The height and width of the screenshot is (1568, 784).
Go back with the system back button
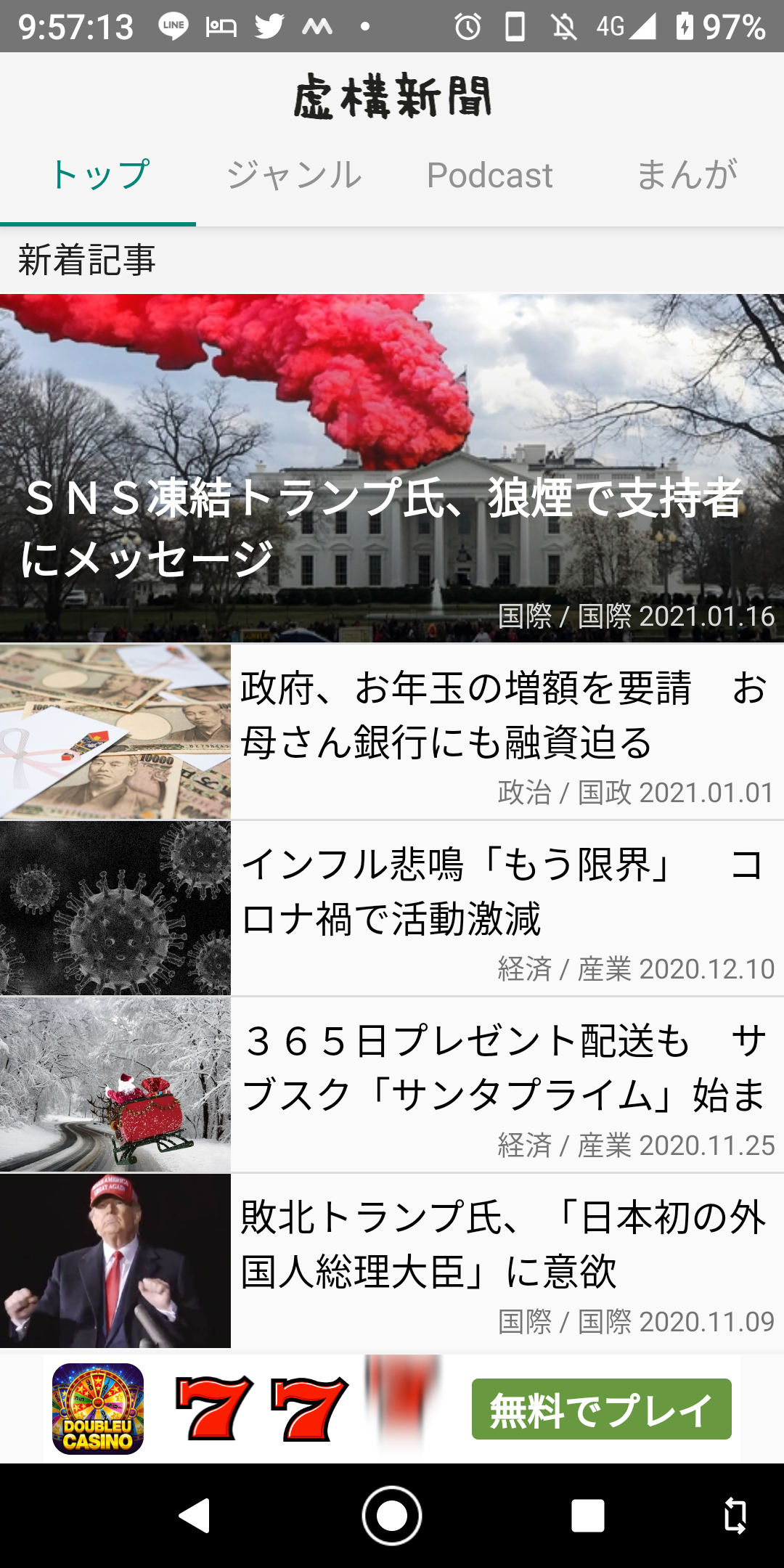point(195,1516)
